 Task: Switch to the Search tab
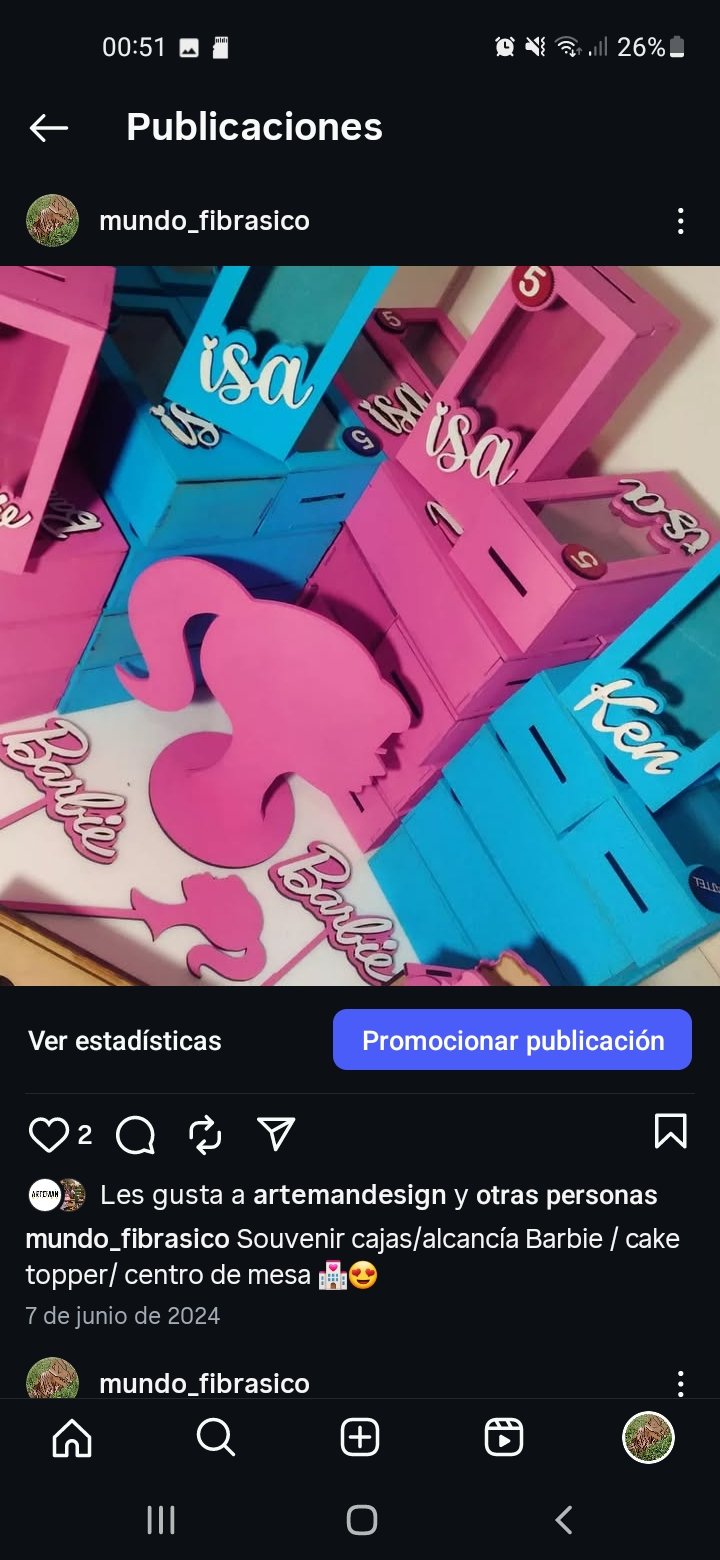point(216,1438)
